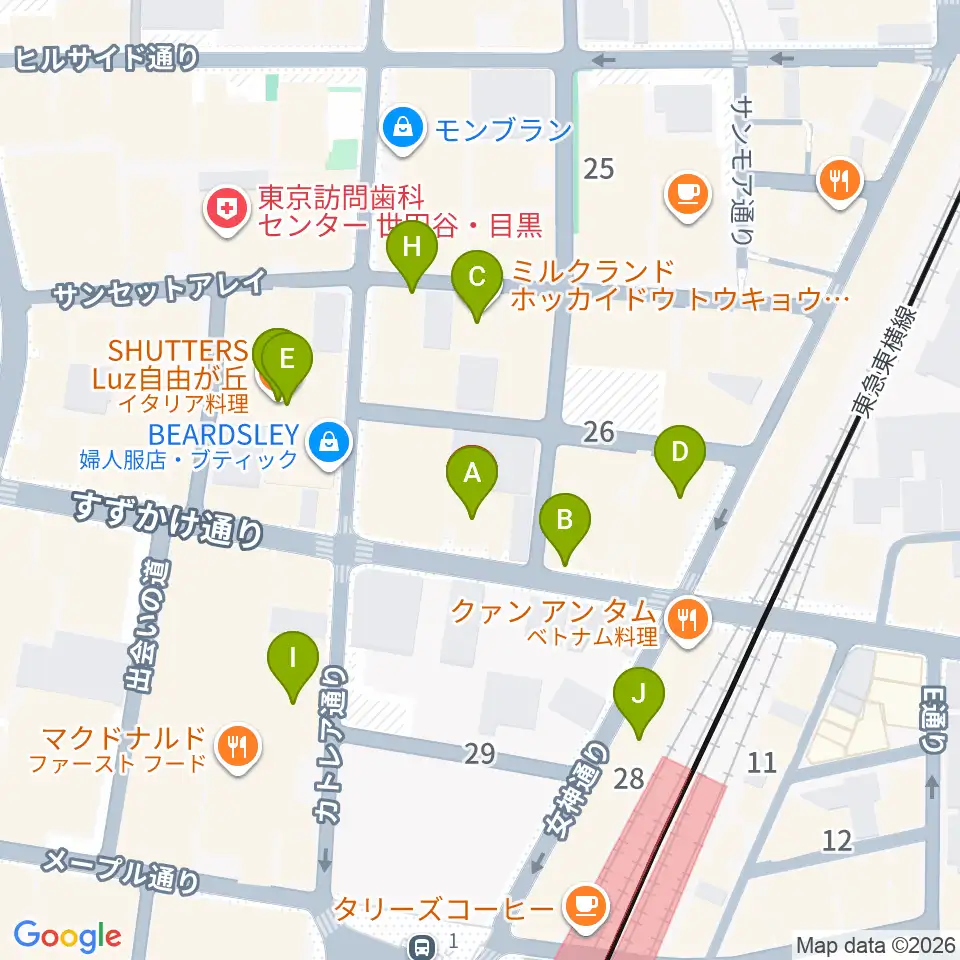Open the restaurant pin east of サンモア通り
Viewport: 960px width, 960px height.
coord(840,182)
